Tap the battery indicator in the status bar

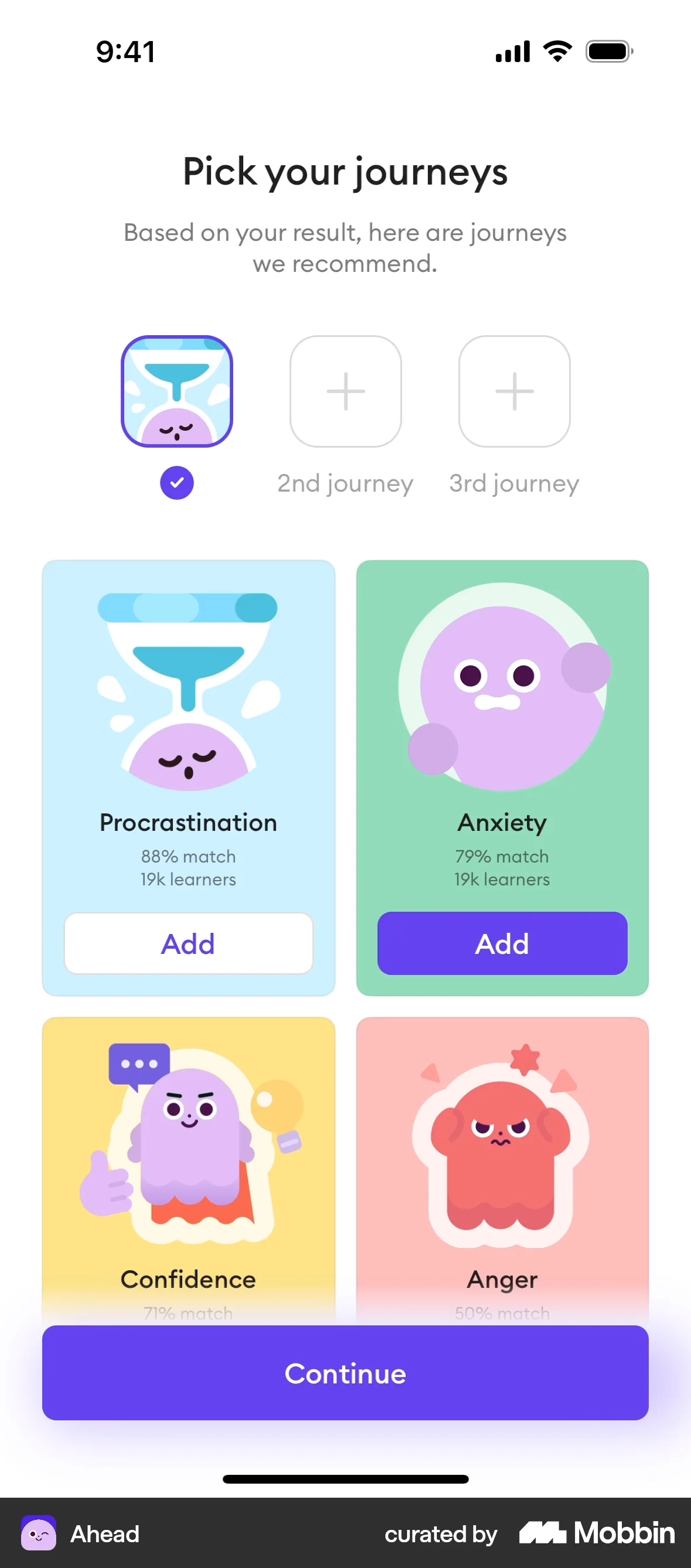coord(608,51)
